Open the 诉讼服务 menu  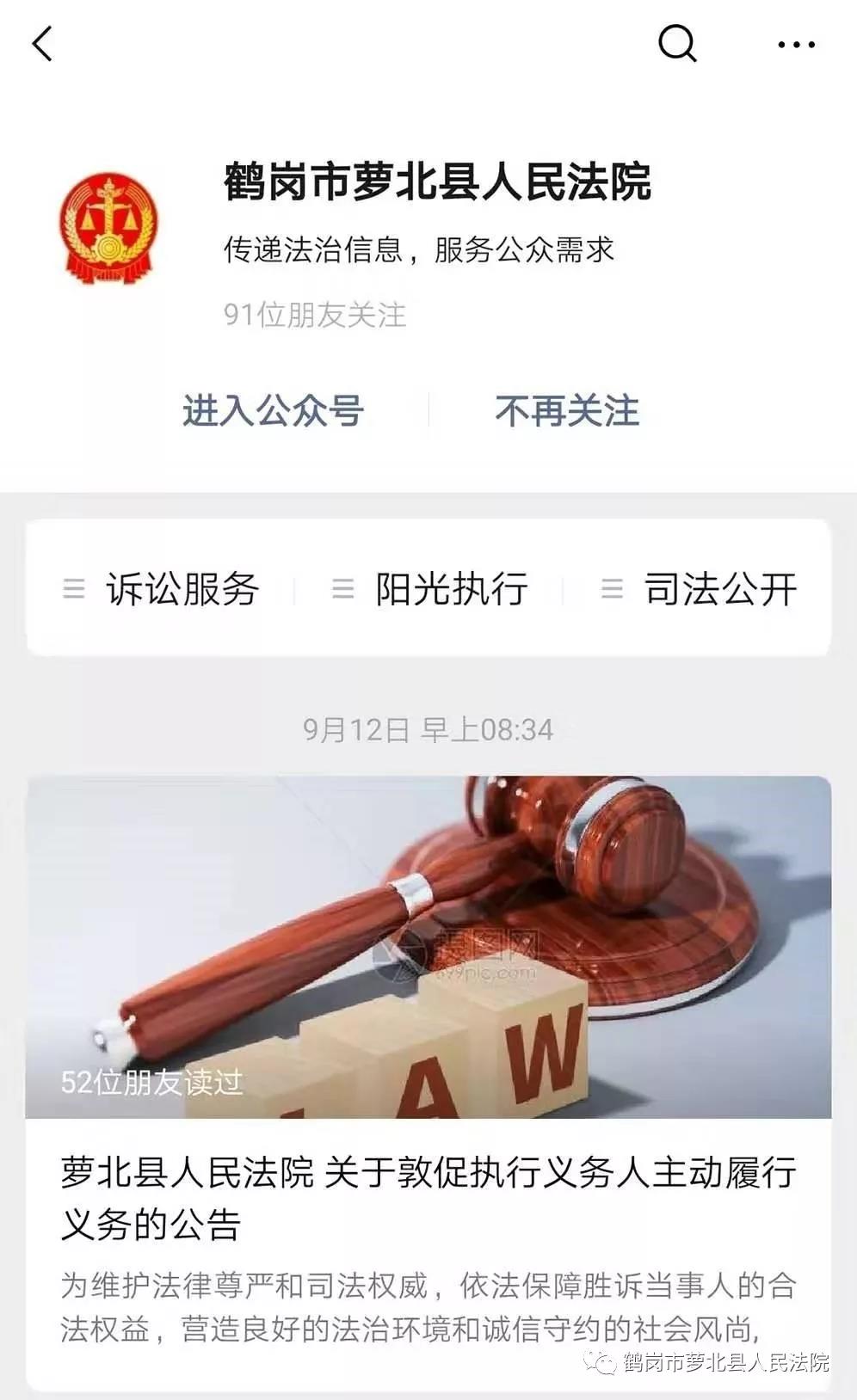coord(163,589)
